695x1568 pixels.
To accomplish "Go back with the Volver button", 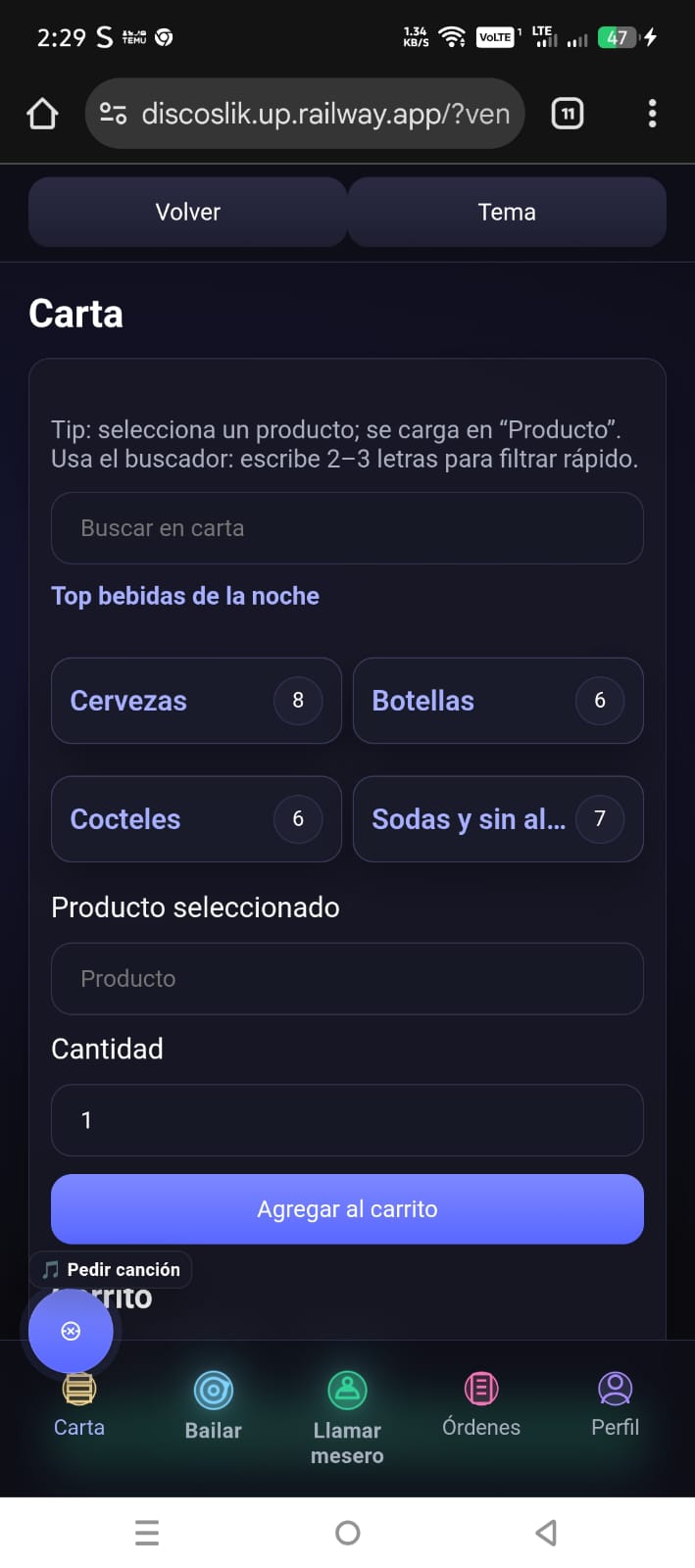I will click(x=187, y=212).
